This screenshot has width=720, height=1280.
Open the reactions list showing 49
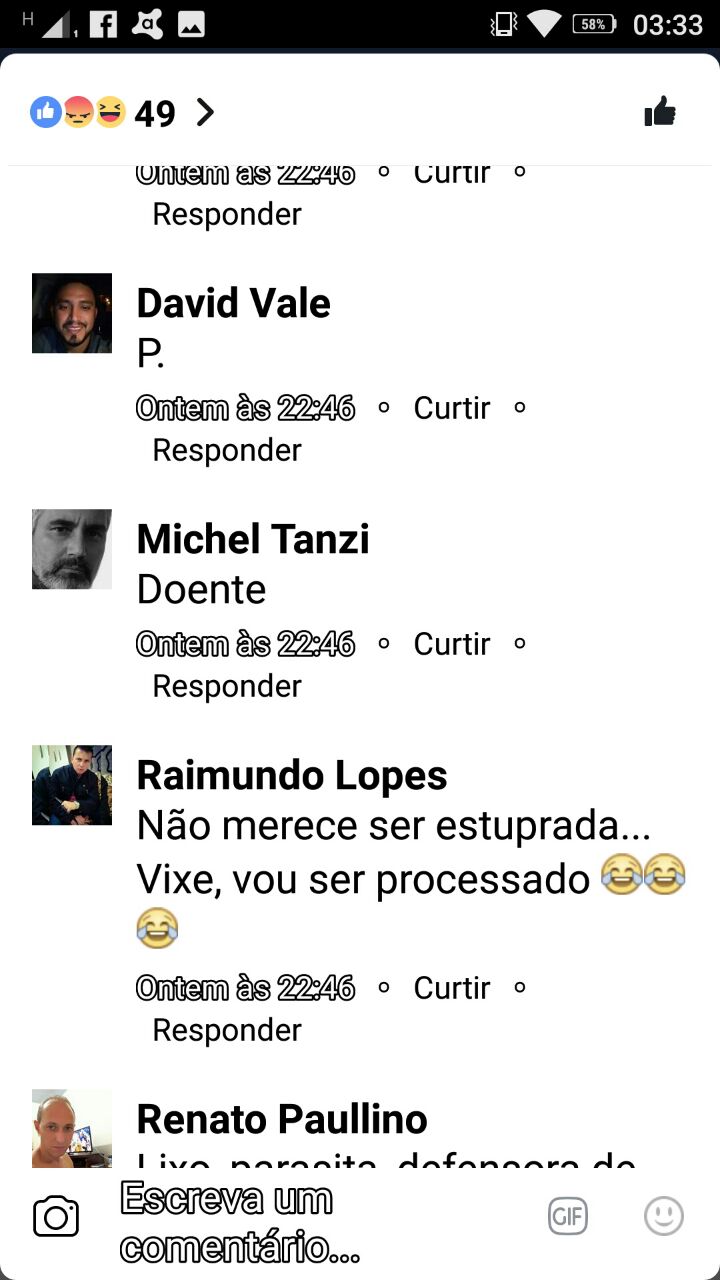pyautogui.click(x=122, y=113)
